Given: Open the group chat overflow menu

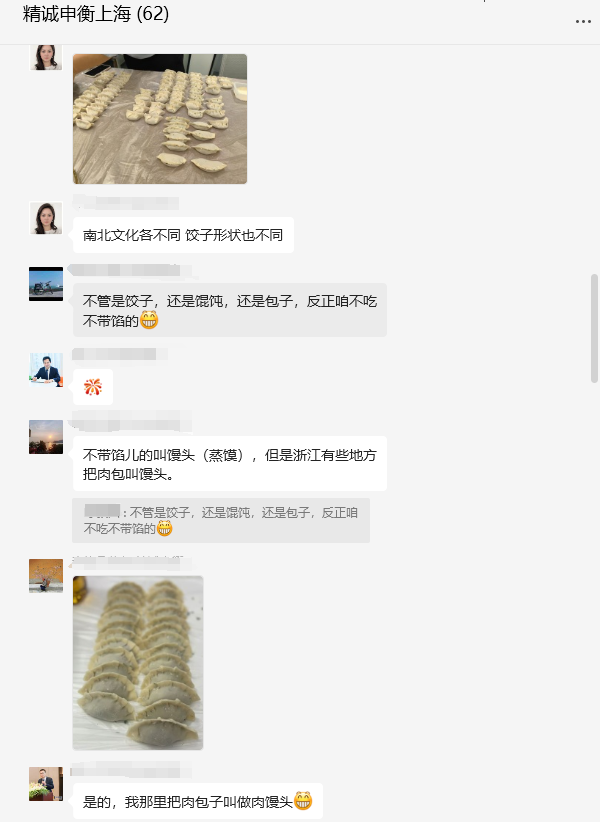Looking at the screenshot, I should click(x=582, y=20).
